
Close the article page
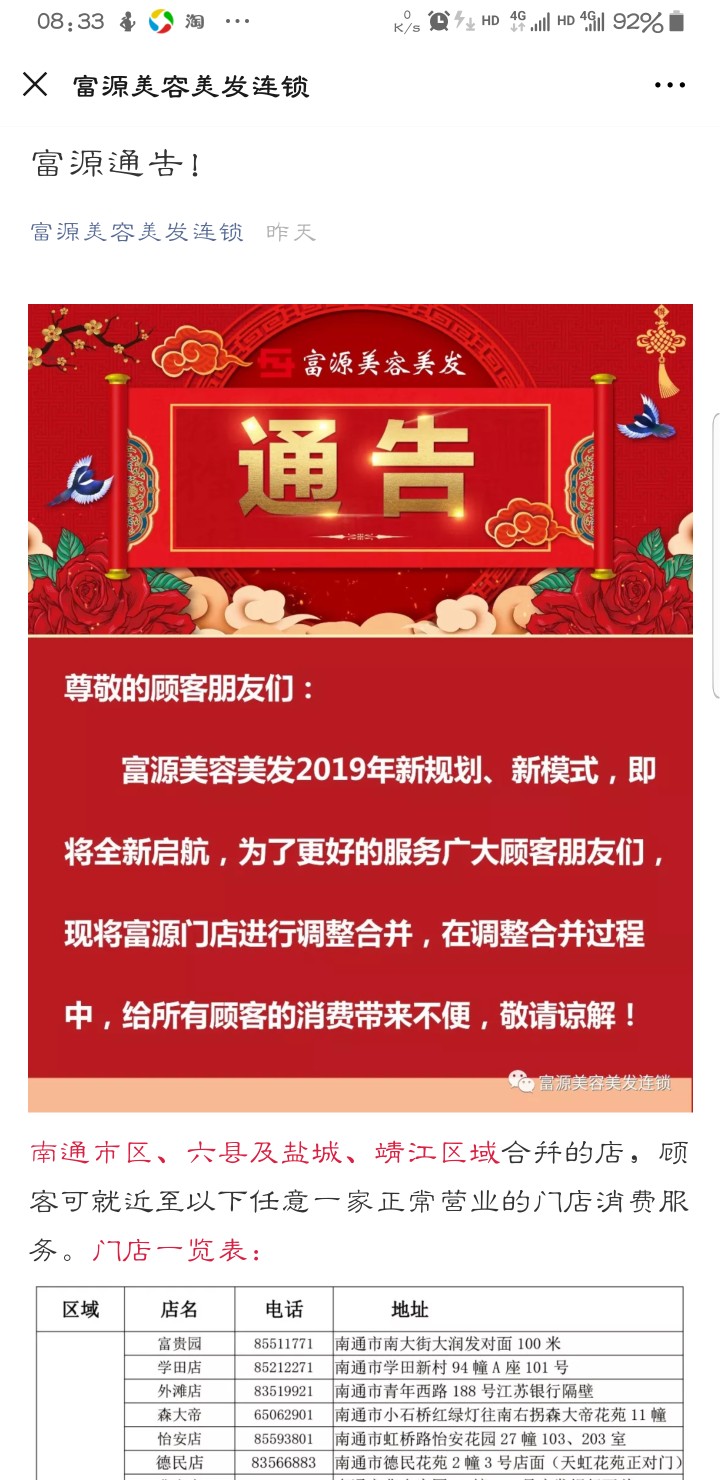click(35, 85)
